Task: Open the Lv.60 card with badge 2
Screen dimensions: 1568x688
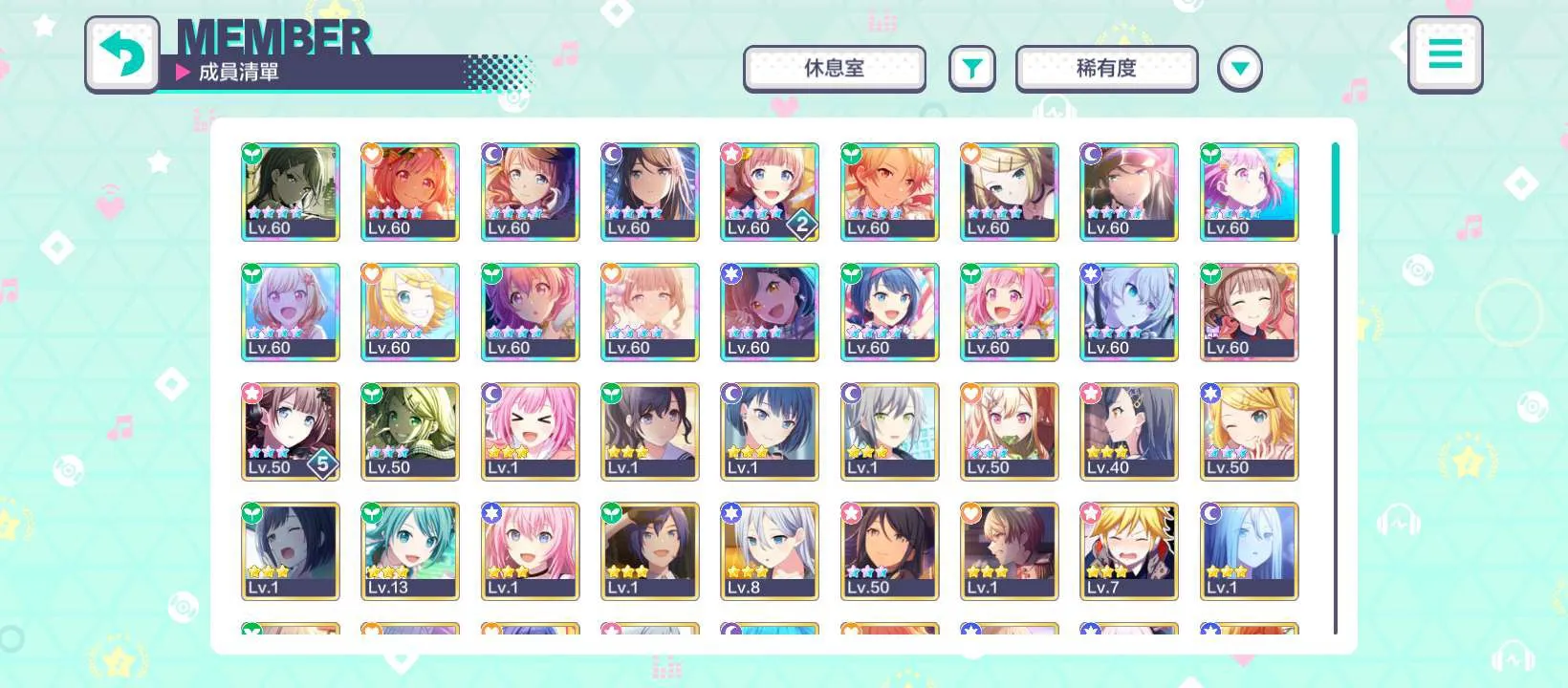Action: pyautogui.click(x=769, y=191)
